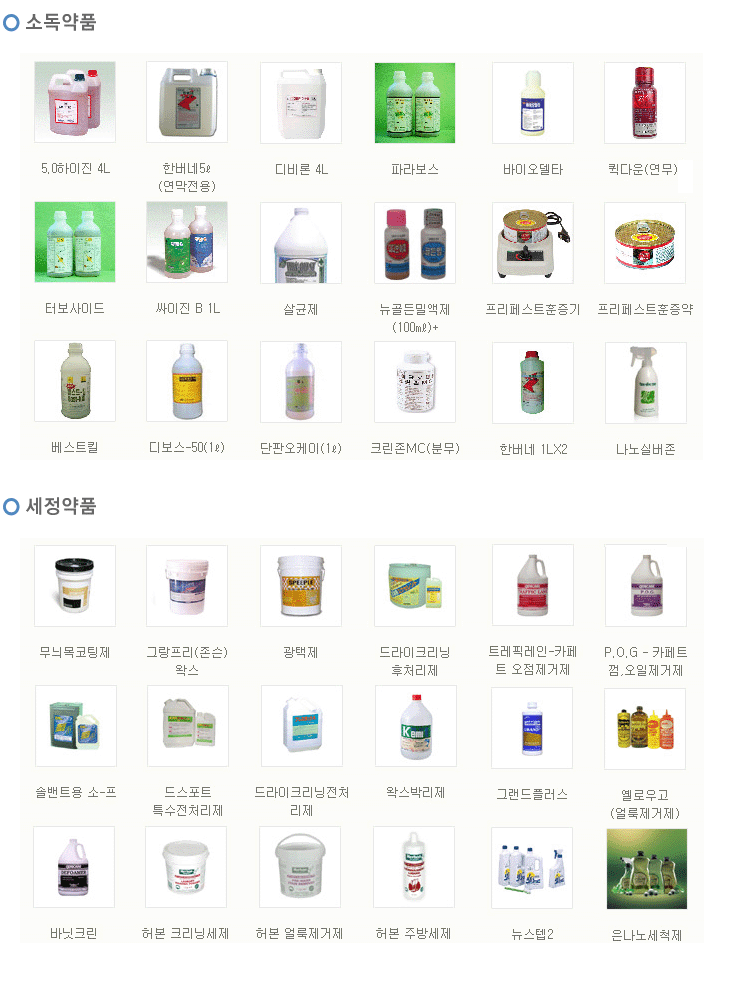View the 허본 주방세제 product
This screenshot has height=1000, width=750.
coord(414,867)
